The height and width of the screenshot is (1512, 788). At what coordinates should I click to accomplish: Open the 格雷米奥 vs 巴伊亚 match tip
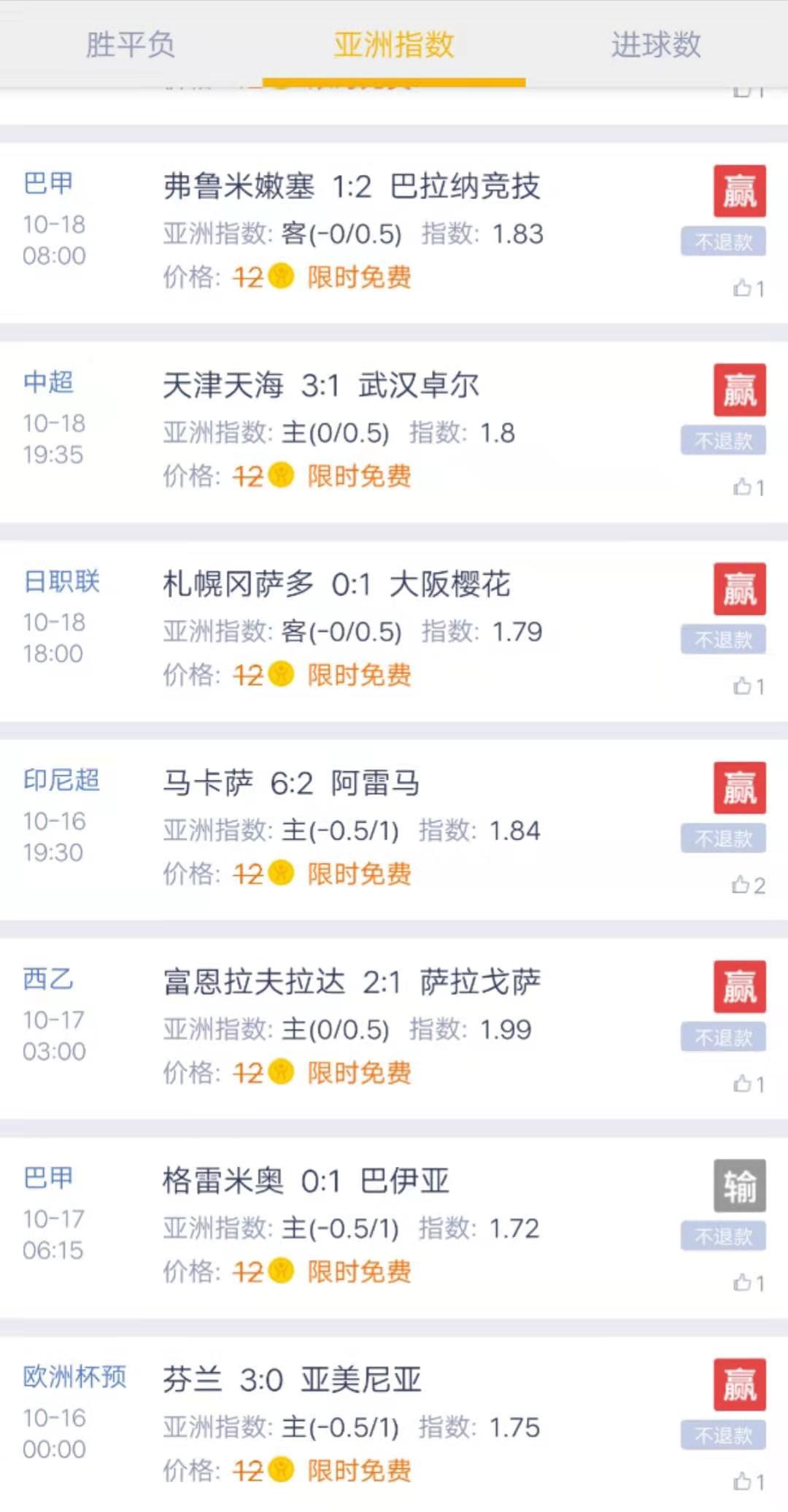[306, 1182]
